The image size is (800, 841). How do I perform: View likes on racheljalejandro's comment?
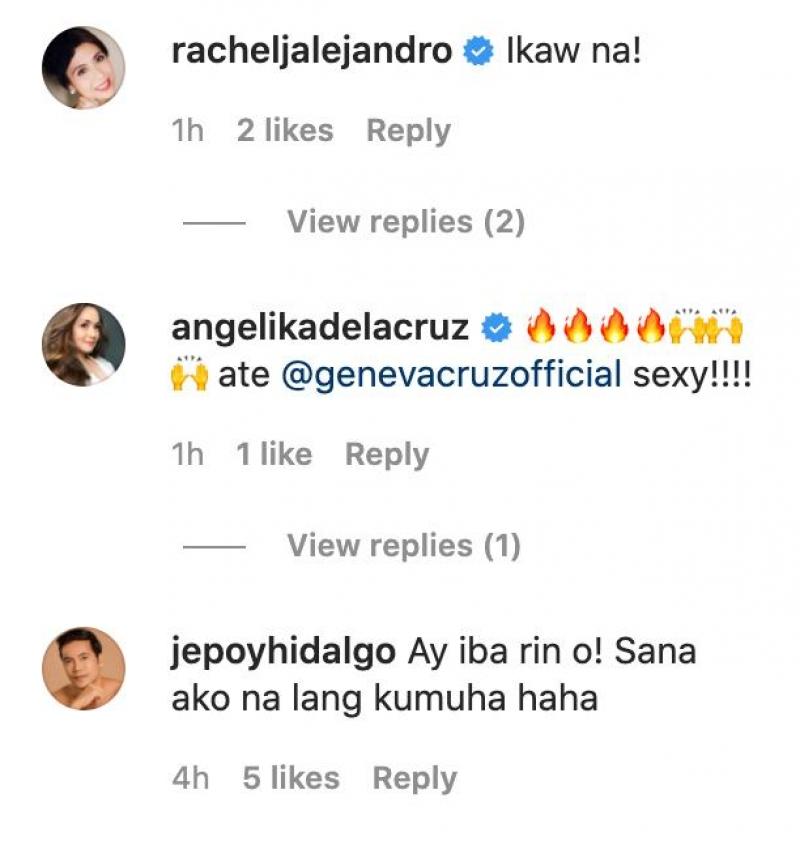point(285,131)
